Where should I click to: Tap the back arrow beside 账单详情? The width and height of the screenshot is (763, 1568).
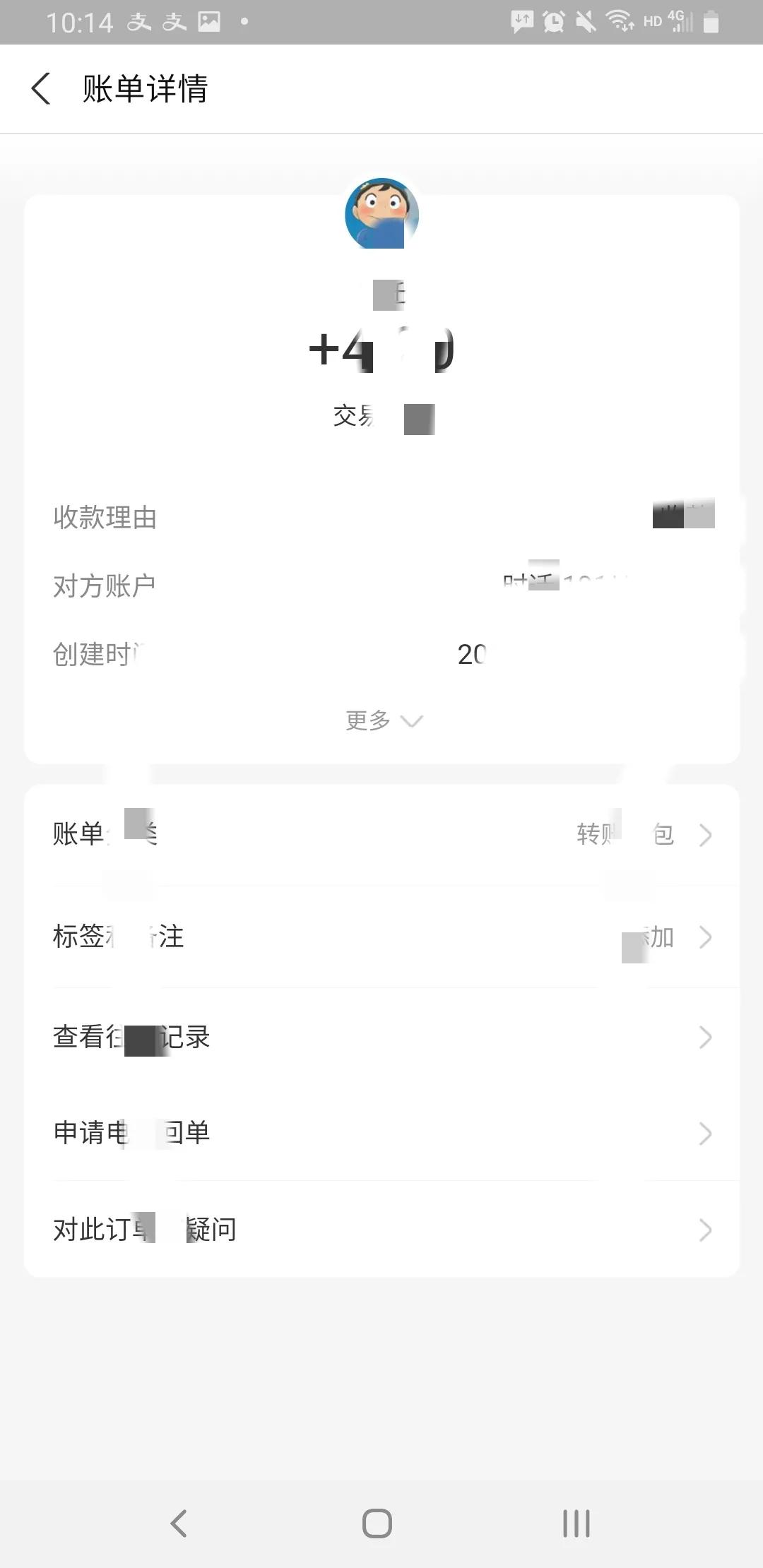pyautogui.click(x=40, y=90)
